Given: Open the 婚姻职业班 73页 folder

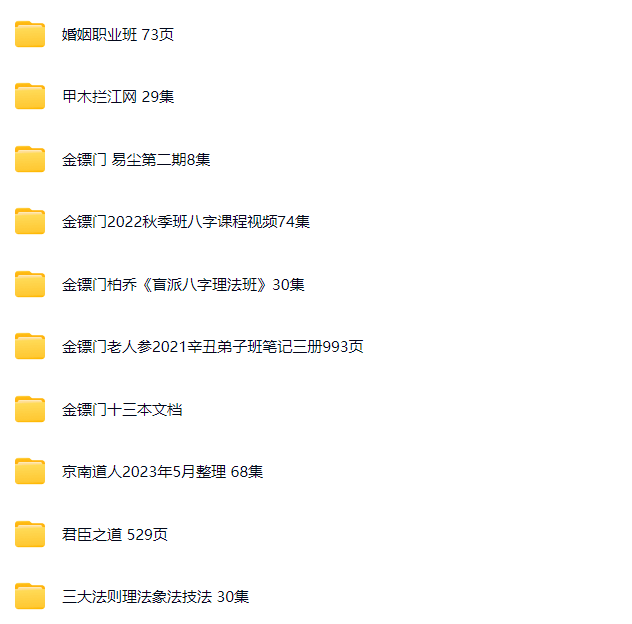Looking at the screenshot, I should click(x=118, y=35).
